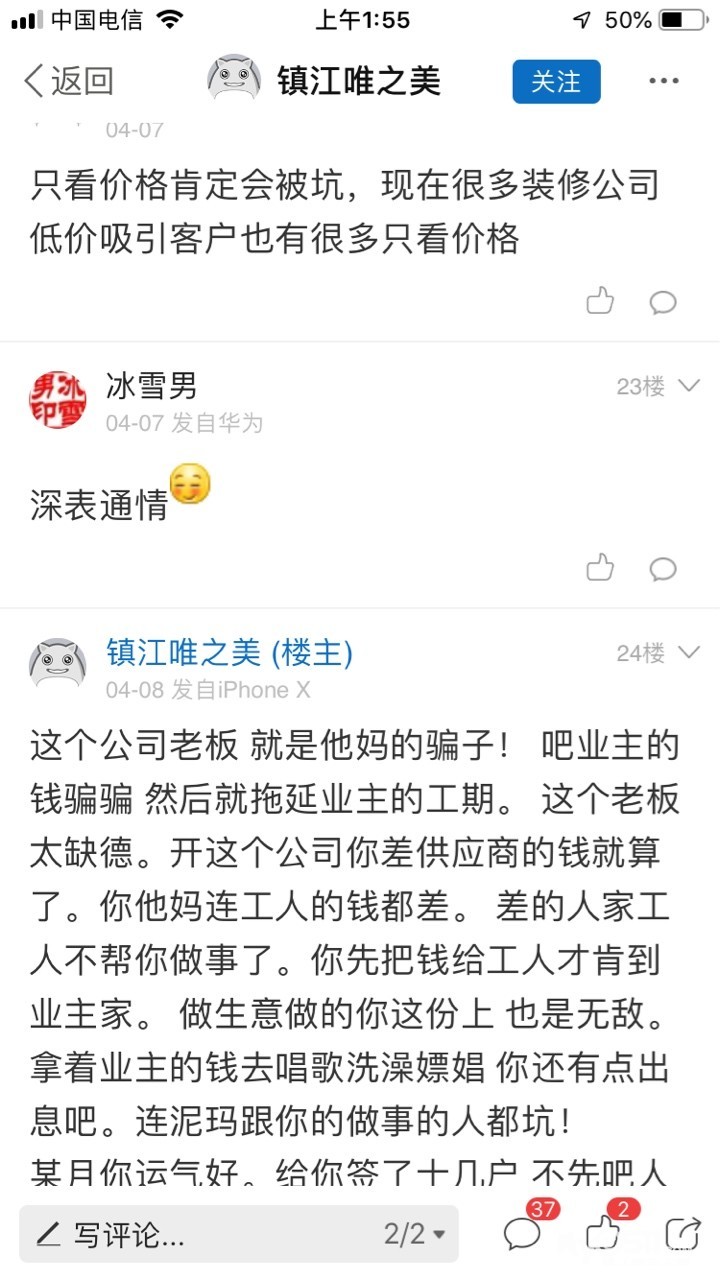Reply to 冰雪男's comment 深表通情

pos(663,569)
